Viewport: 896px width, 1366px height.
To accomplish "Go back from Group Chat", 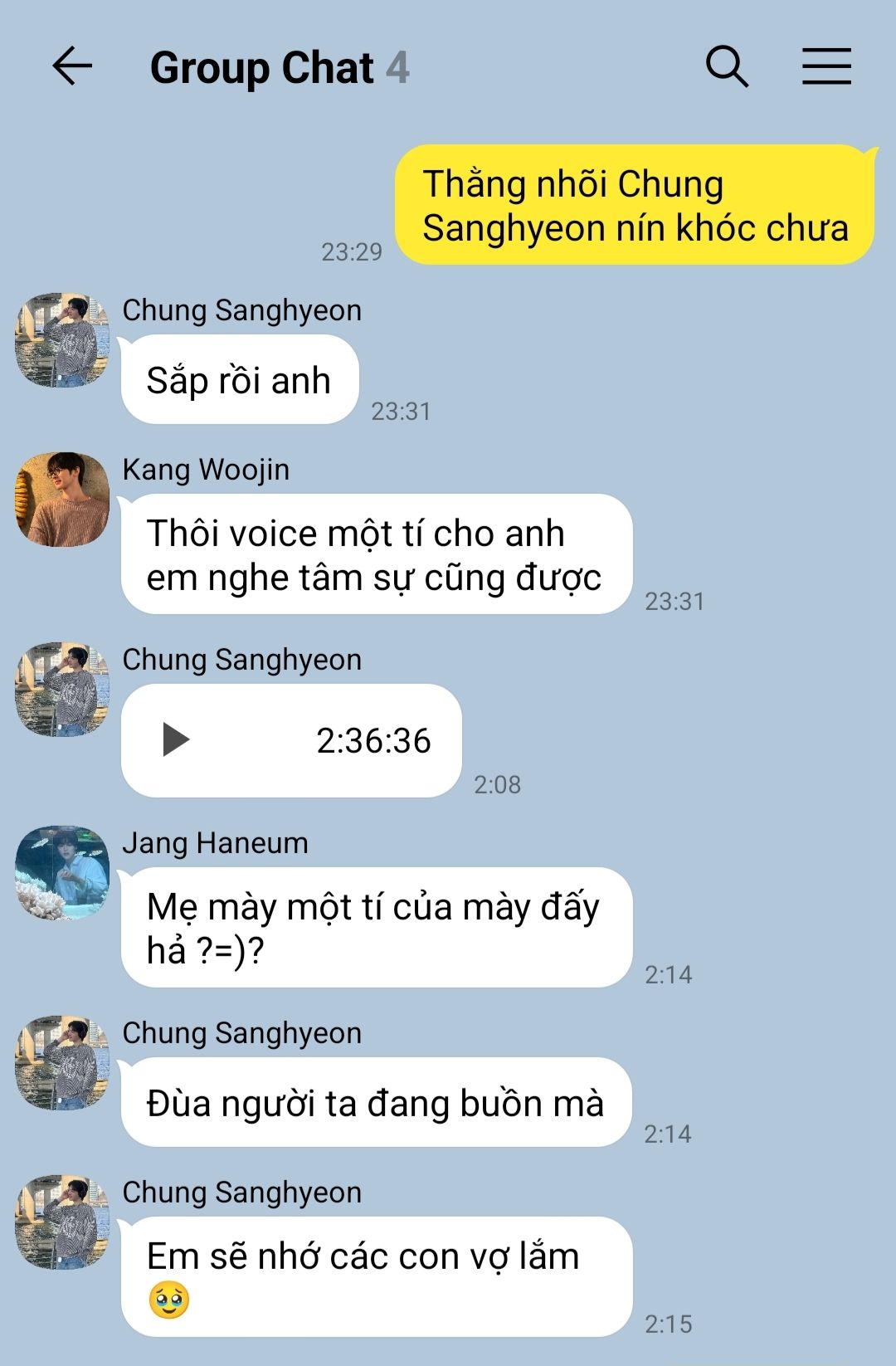I will click(72, 66).
